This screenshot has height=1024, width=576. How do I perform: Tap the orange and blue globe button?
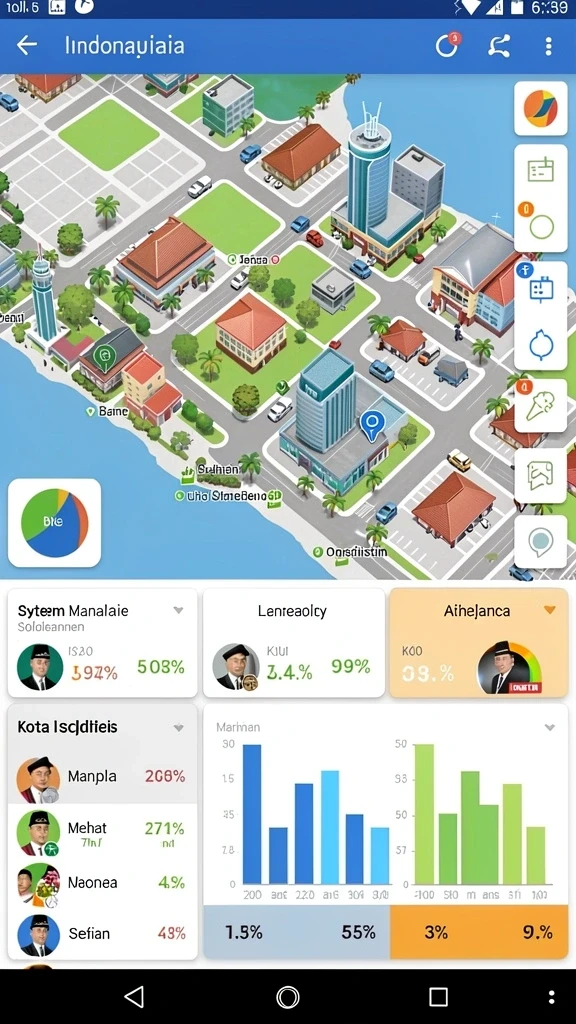(x=541, y=108)
